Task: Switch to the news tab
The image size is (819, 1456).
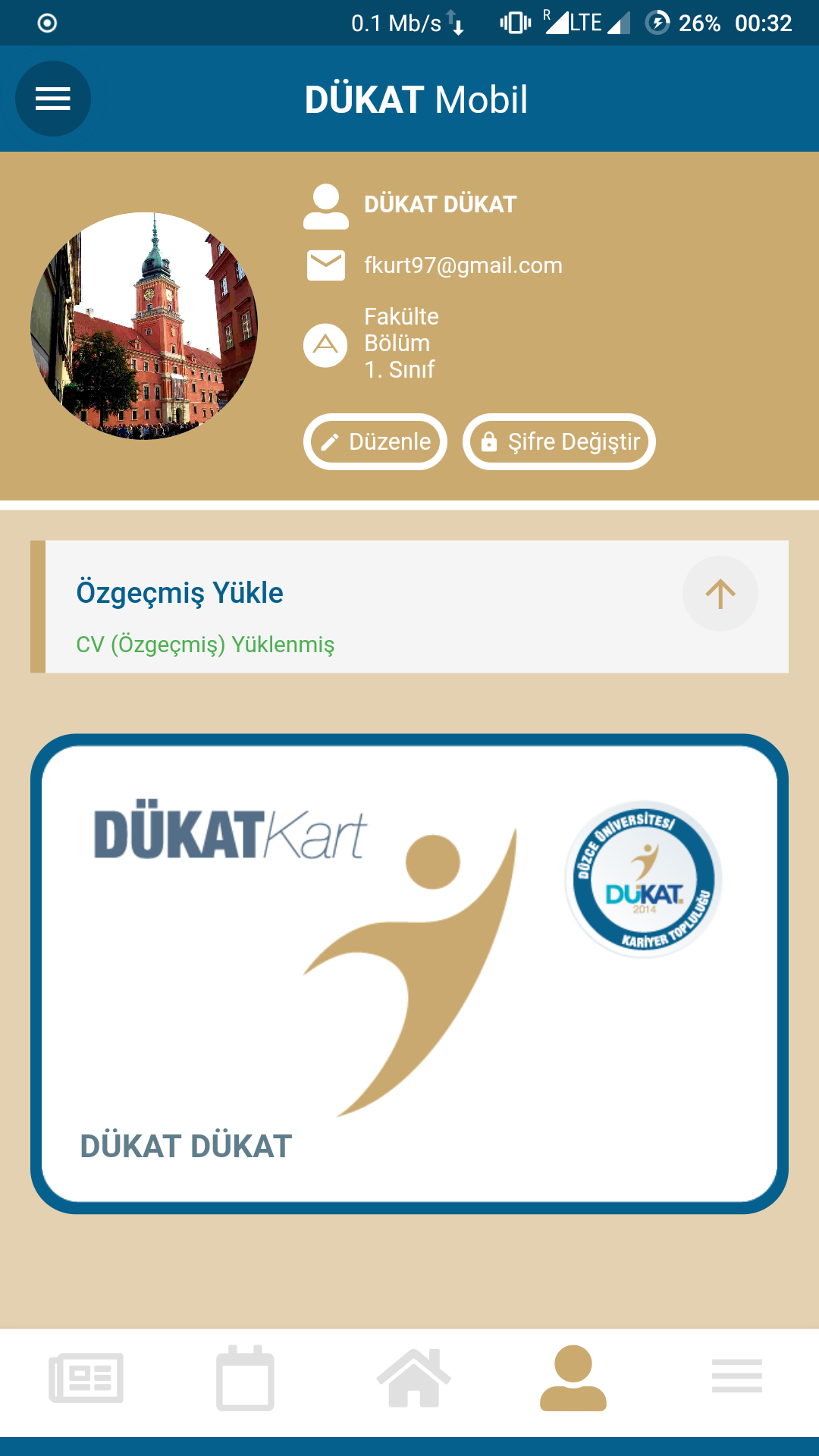Action: (86, 1378)
